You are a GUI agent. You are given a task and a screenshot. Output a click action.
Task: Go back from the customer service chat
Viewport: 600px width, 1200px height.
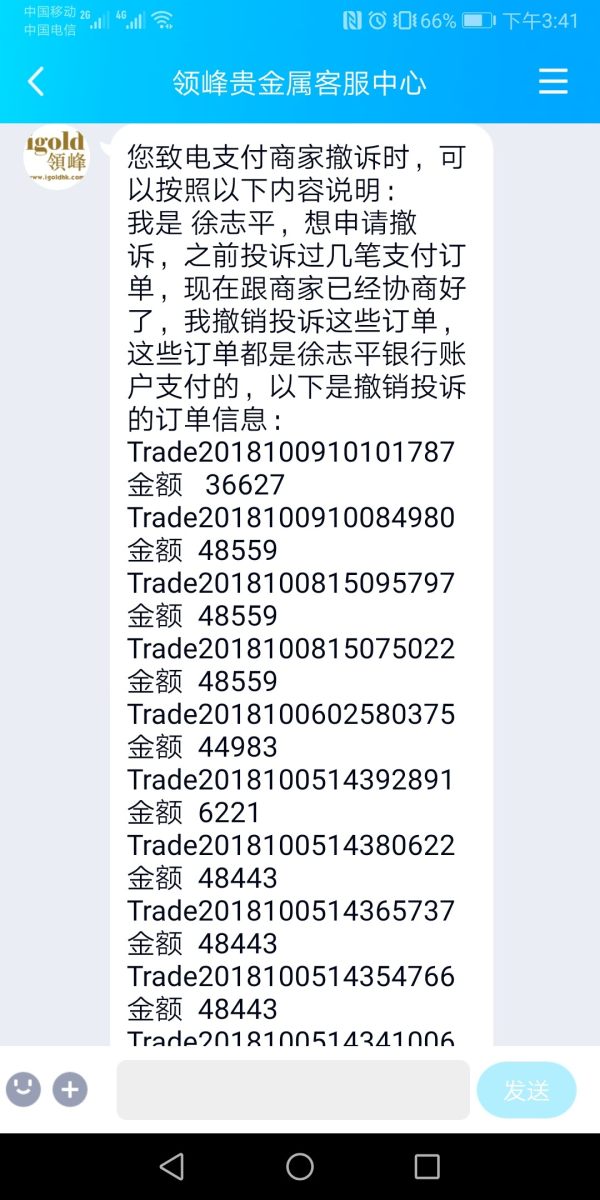(36, 82)
